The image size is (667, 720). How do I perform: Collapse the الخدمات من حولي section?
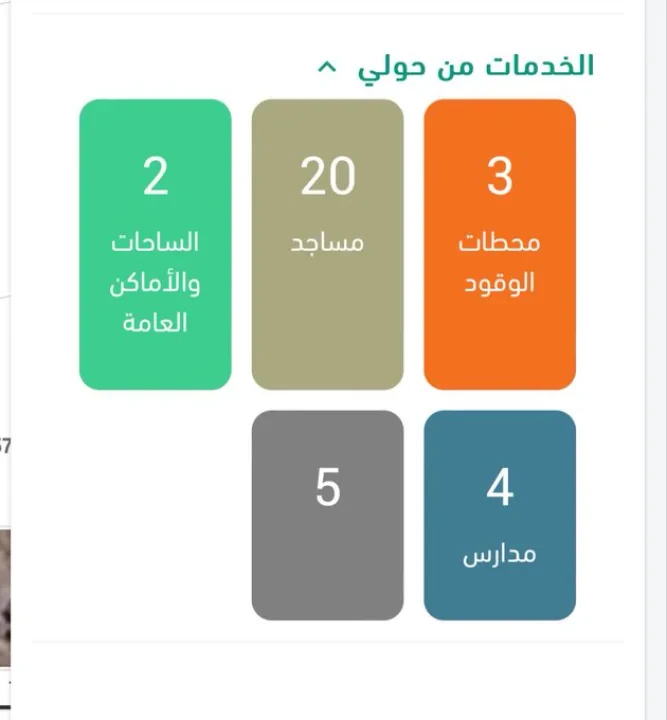(326, 67)
